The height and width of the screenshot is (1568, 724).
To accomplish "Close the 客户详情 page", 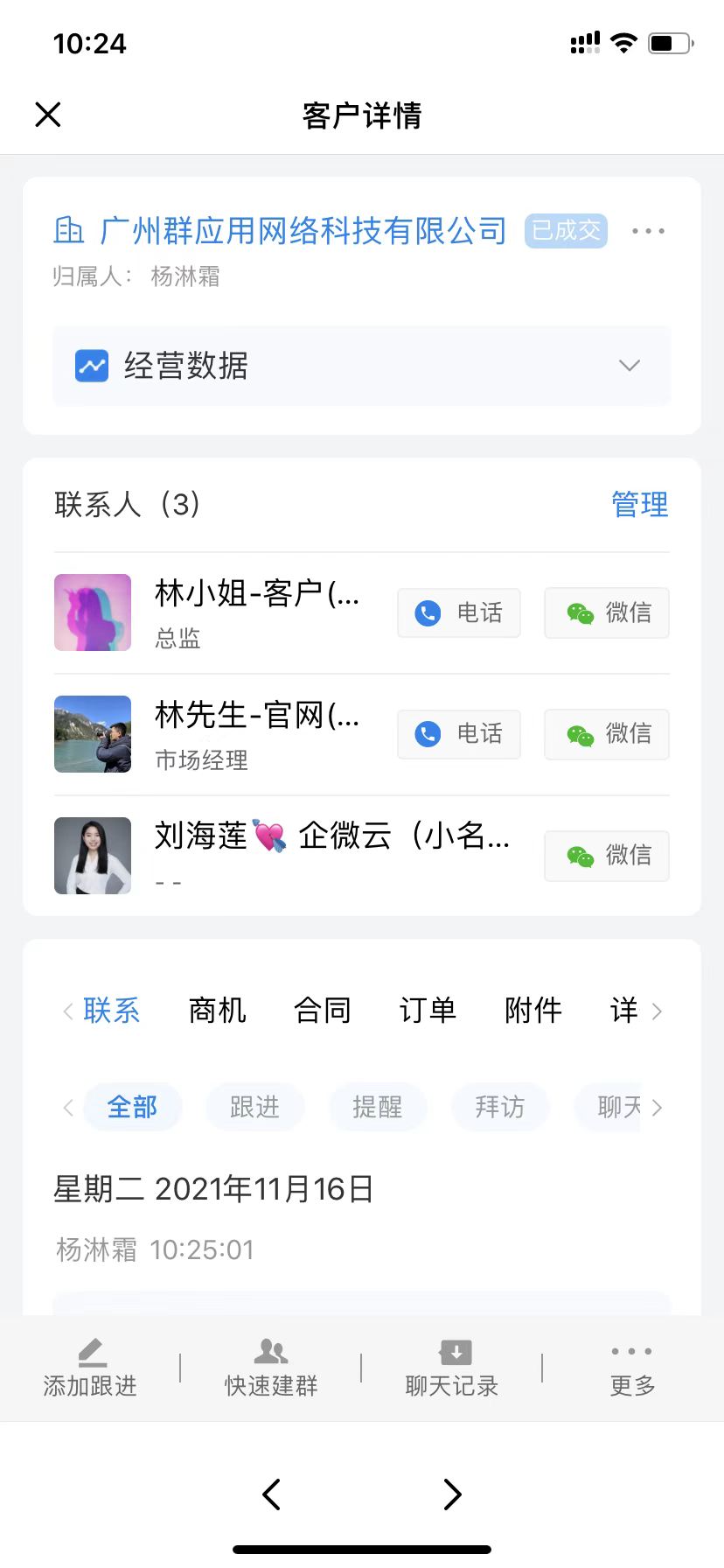I will tap(48, 115).
